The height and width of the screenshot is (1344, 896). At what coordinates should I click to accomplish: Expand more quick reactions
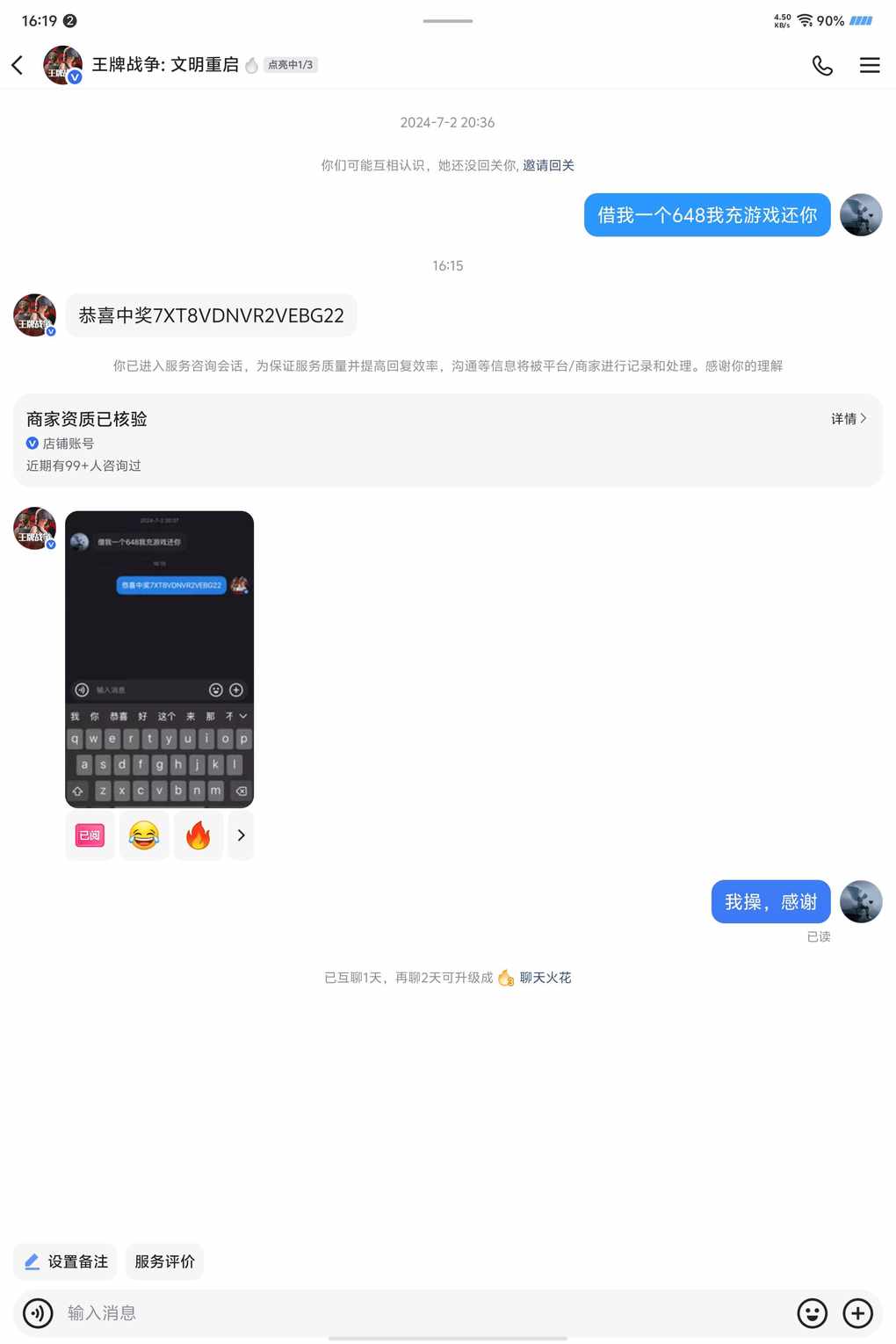pyautogui.click(x=241, y=835)
